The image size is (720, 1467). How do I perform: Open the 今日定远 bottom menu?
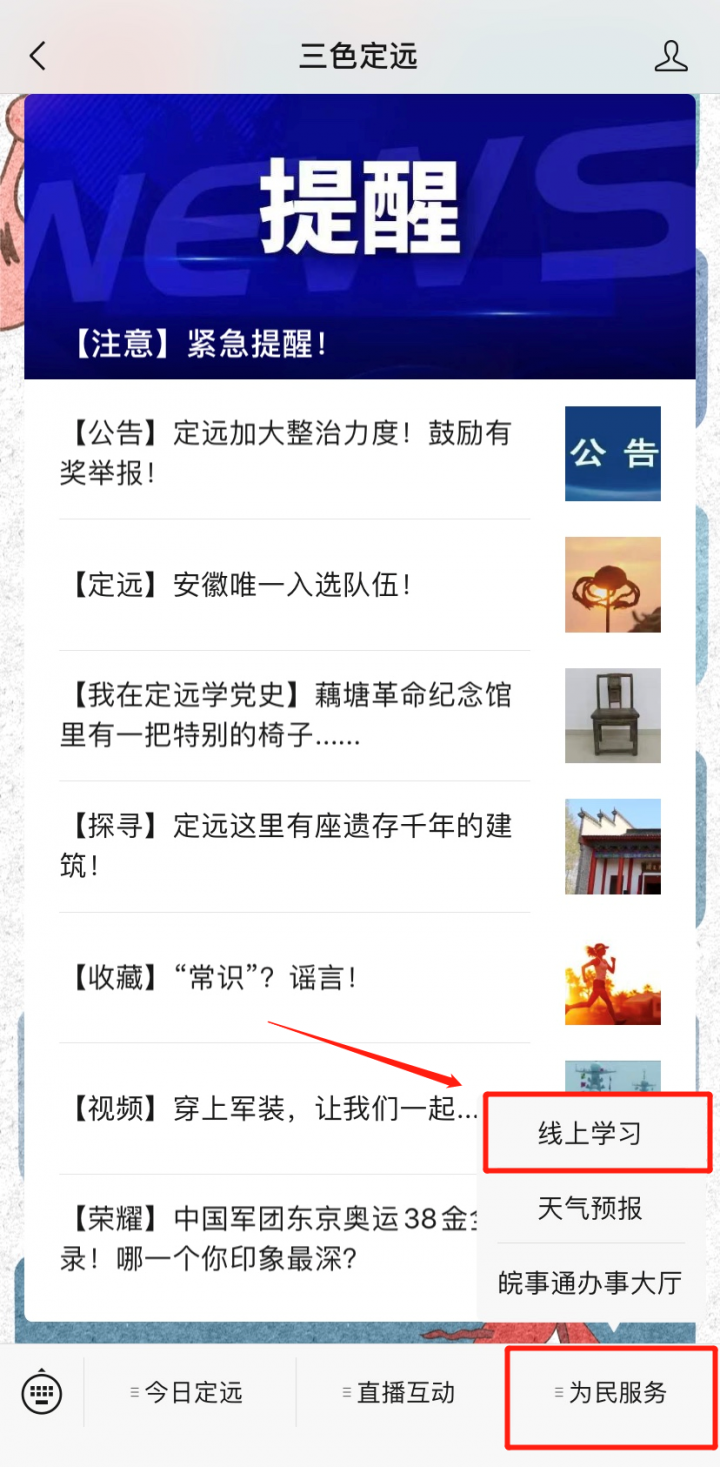(x=190, y=1392)
